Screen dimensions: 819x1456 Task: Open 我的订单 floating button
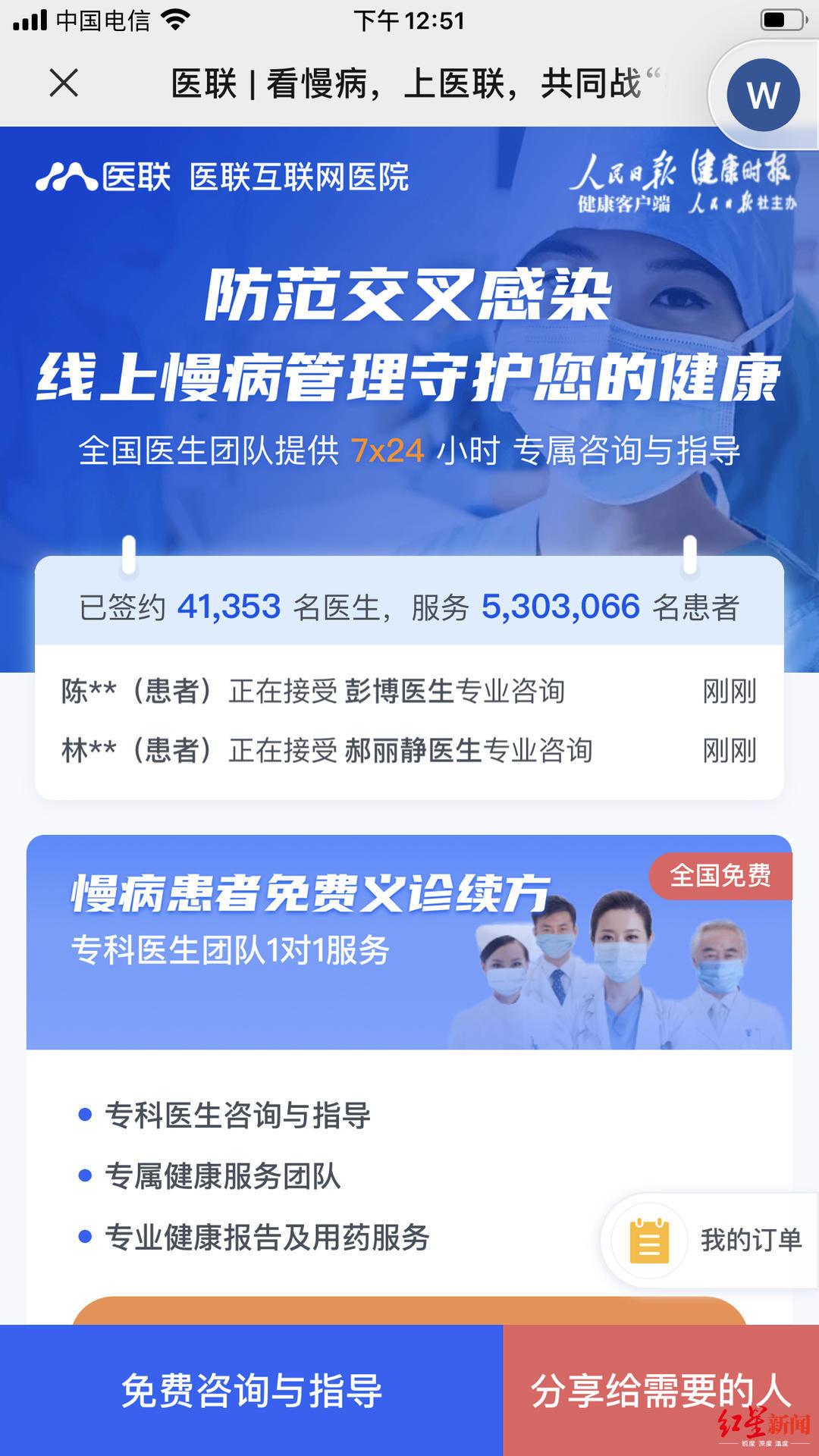point(710,1240)
